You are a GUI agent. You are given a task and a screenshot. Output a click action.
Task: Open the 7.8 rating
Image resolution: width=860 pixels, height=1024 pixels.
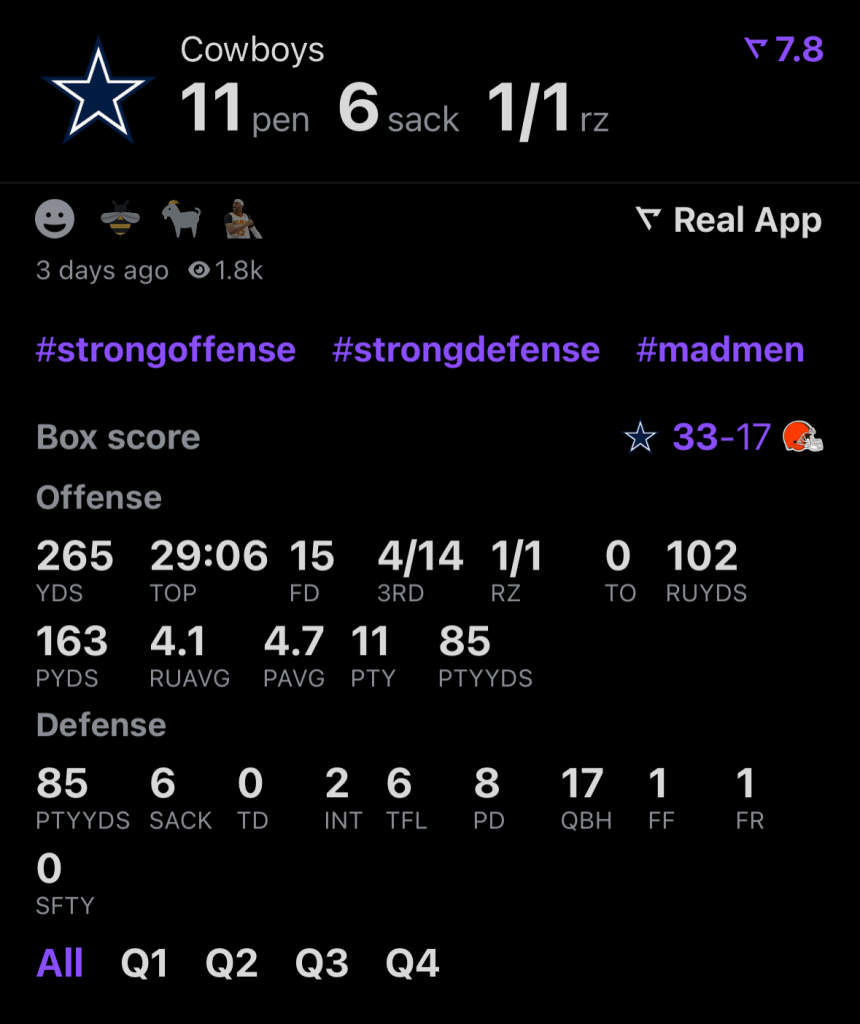pyautogui.click(x=785, y=49)
